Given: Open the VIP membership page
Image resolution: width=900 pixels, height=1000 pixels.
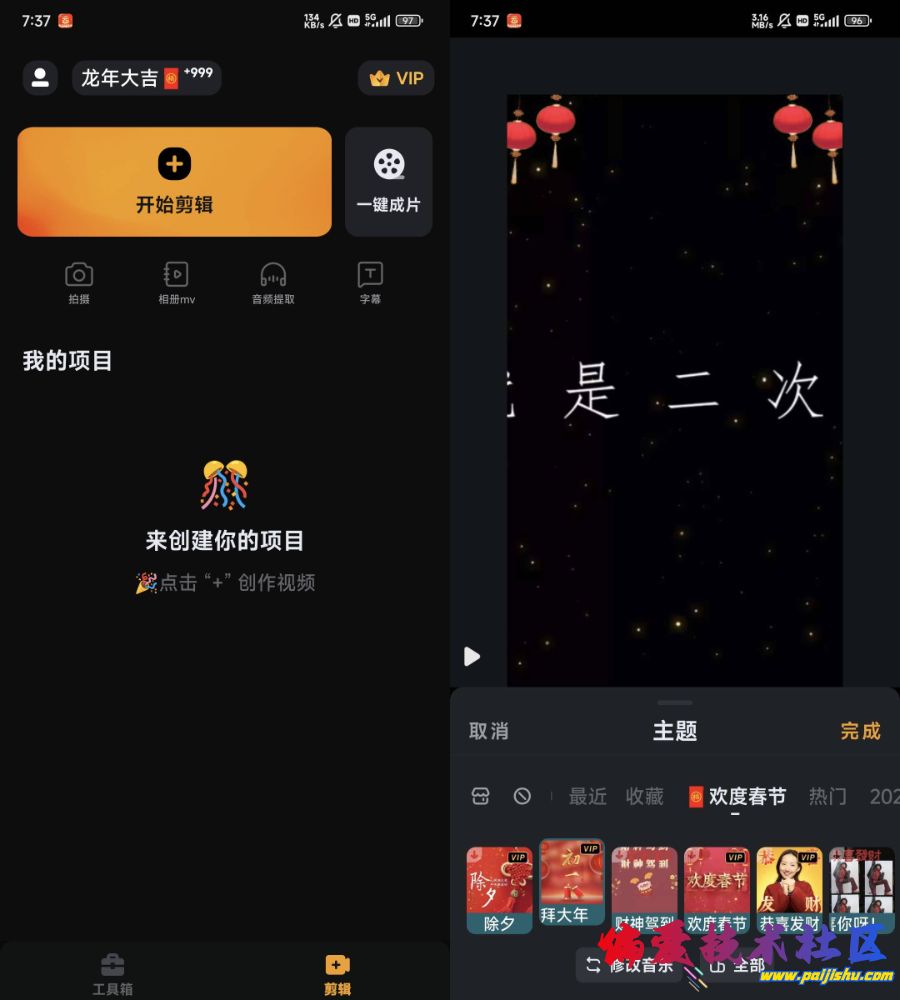Looking at the screenshot, I should click(396, 78).
